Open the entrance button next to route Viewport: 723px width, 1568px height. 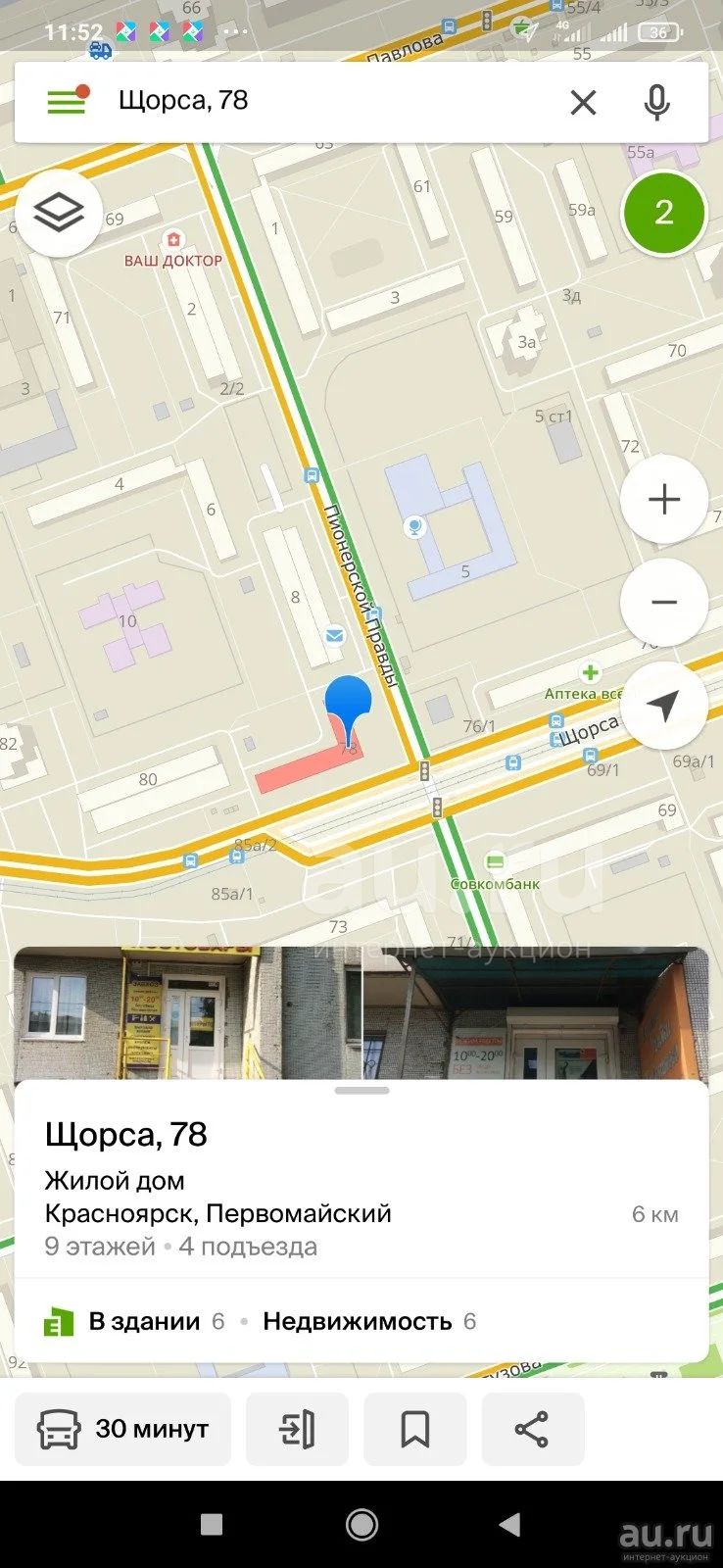tap(297, 1429)
